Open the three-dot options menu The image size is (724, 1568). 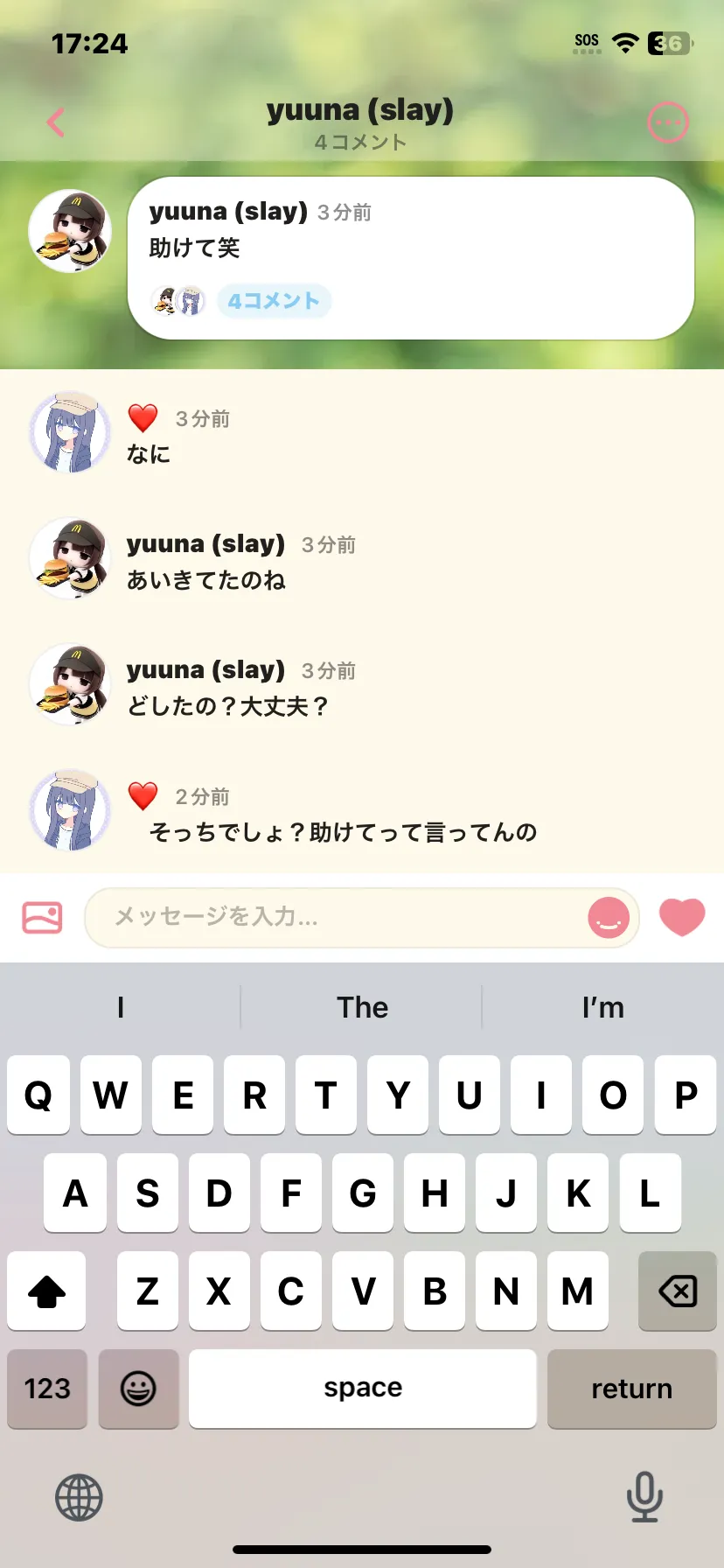668,122
